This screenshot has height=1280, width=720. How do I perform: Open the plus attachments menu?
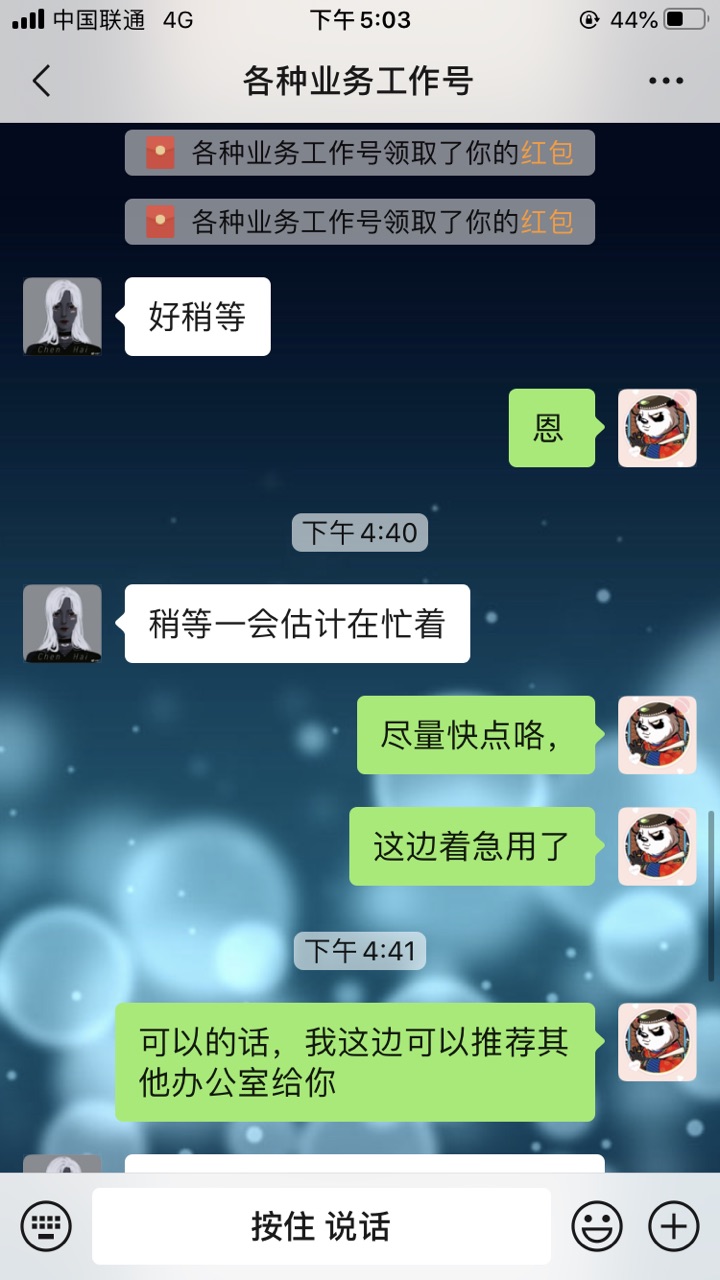[674, 1226]
